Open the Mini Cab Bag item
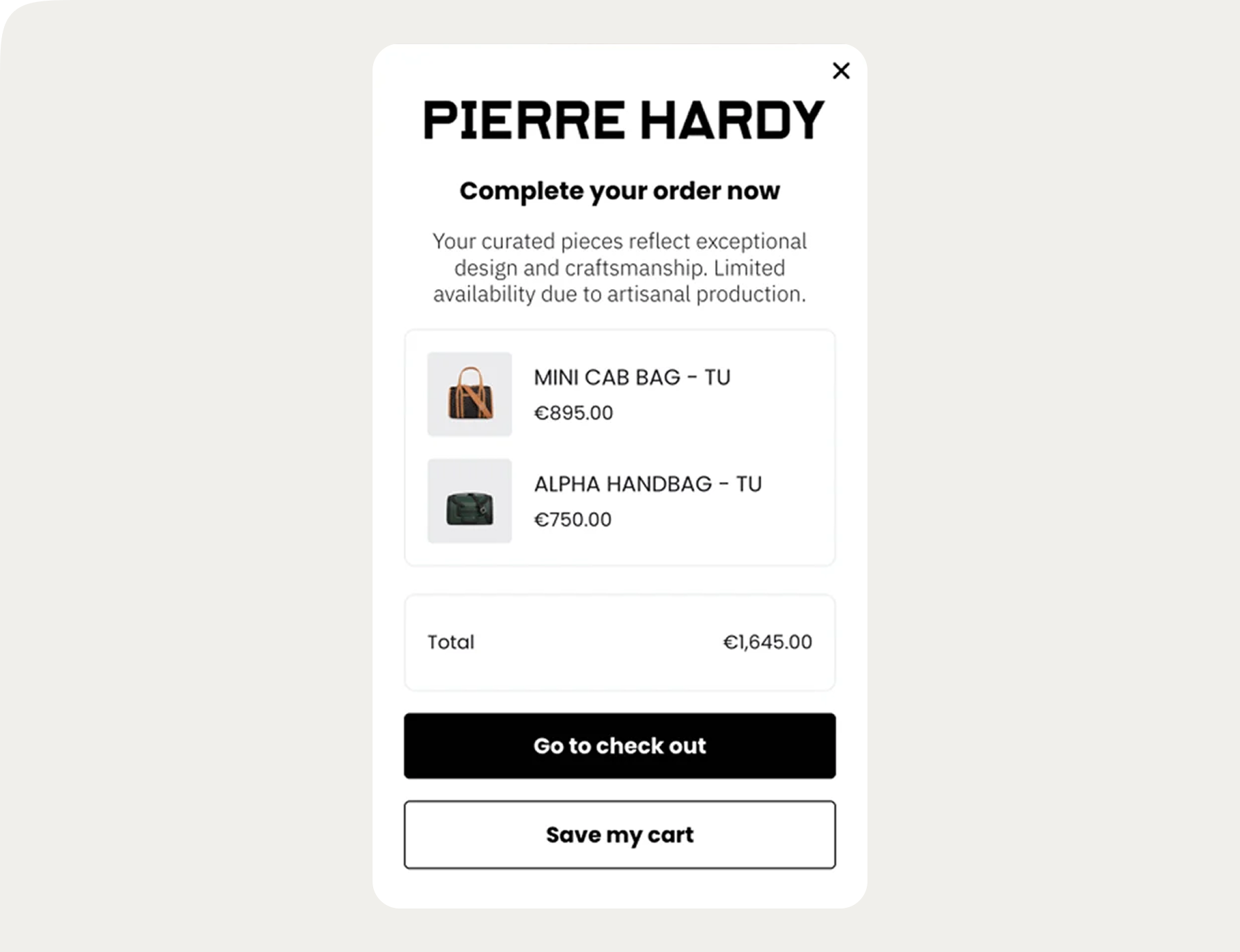The height and width of the screenshot is (952, 1240). pos(631,377)
